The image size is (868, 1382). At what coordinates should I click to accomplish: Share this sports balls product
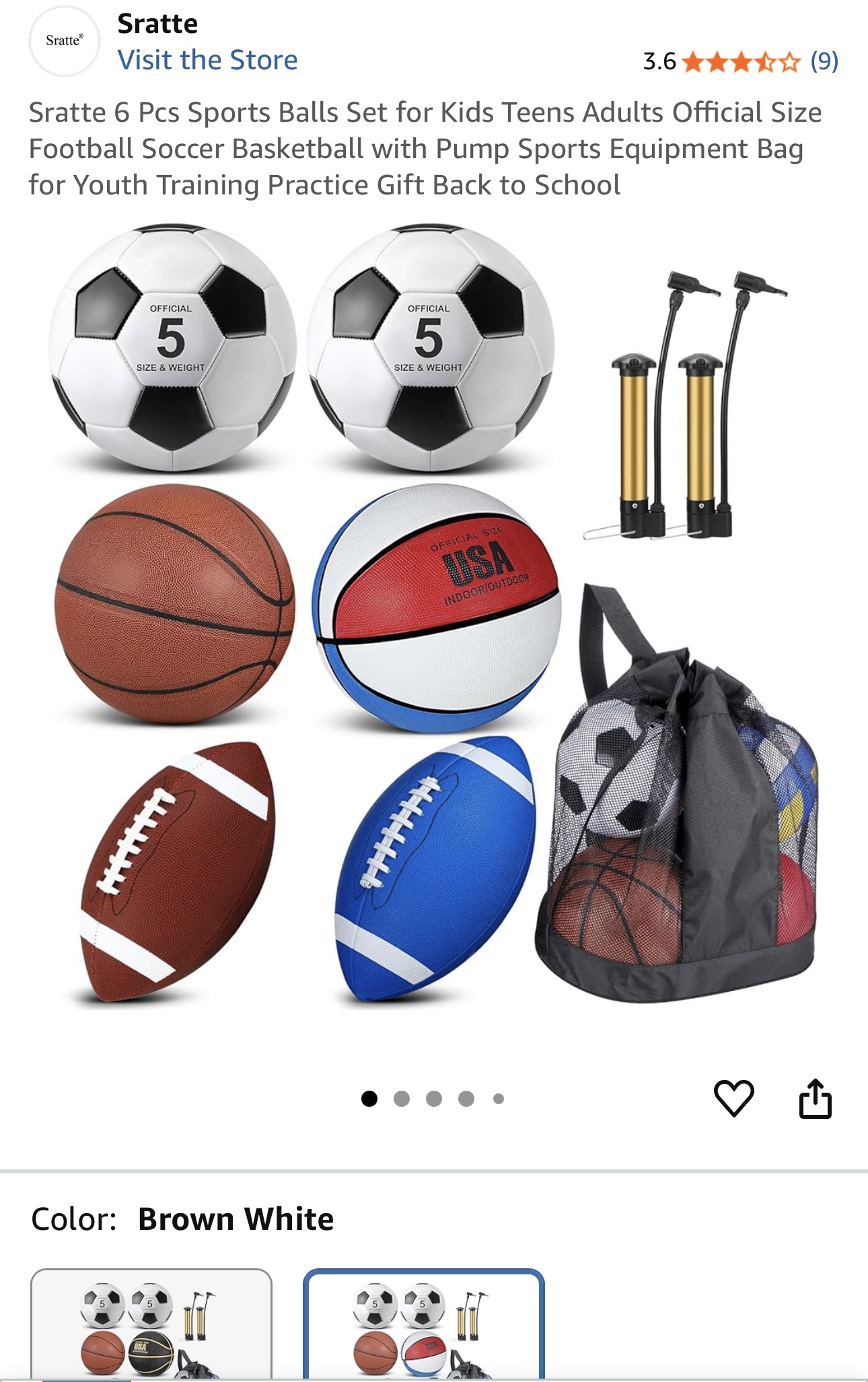(815, 1098)
